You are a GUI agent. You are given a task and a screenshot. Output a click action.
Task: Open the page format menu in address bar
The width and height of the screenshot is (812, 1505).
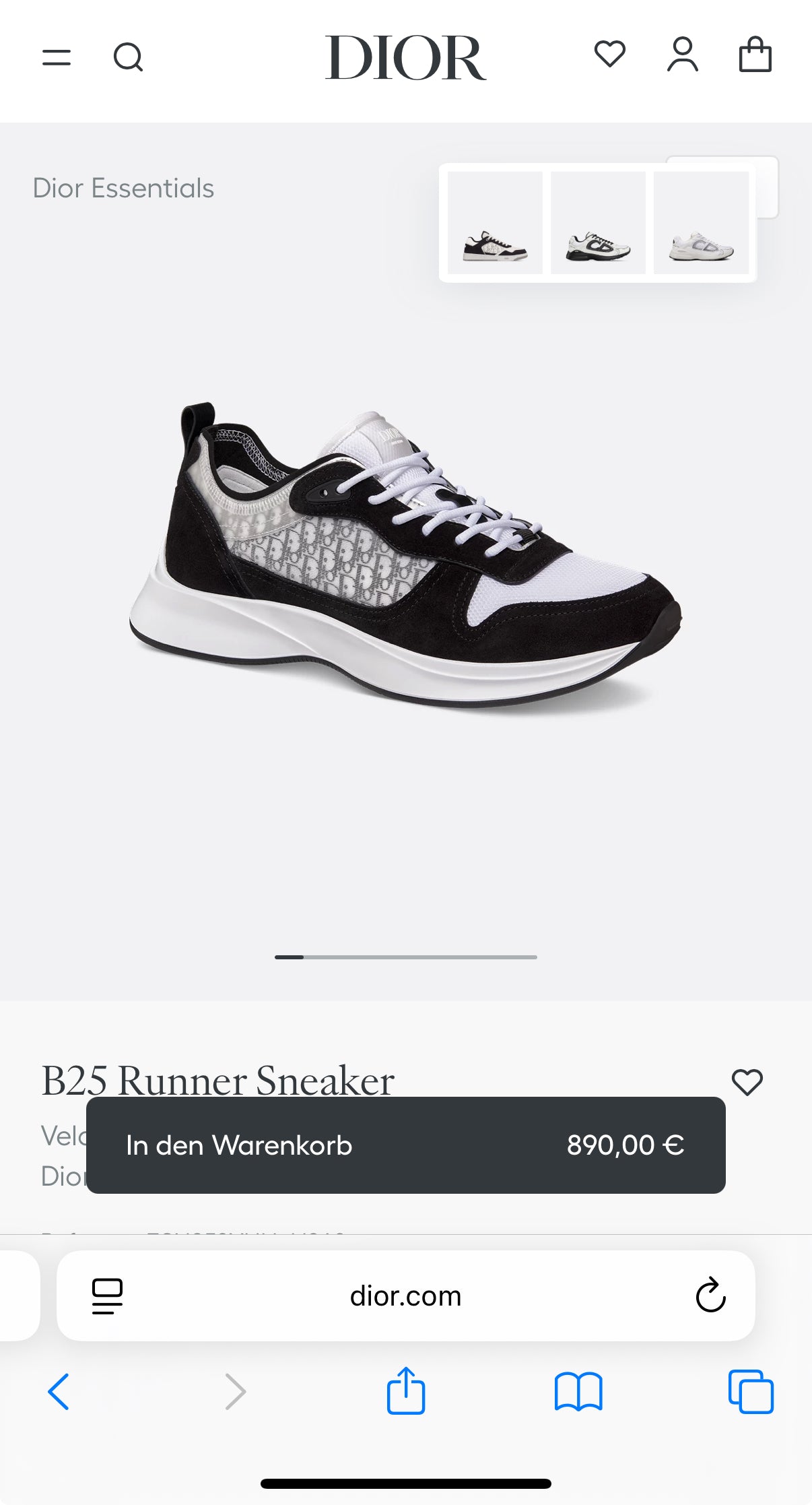coord(107,1296)
